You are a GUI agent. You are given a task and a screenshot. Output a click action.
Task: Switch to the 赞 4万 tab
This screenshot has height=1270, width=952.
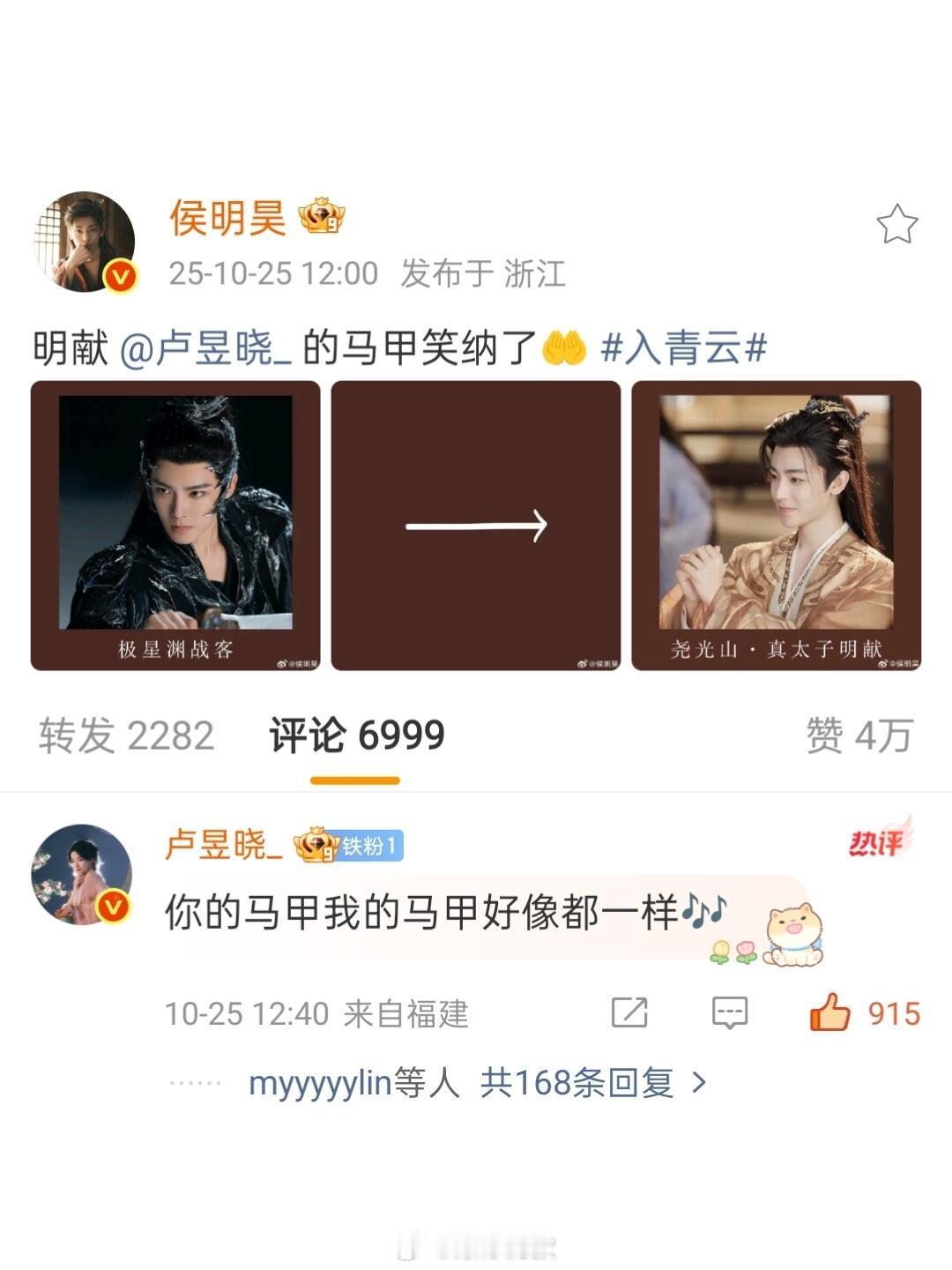(x=858, y=736)
